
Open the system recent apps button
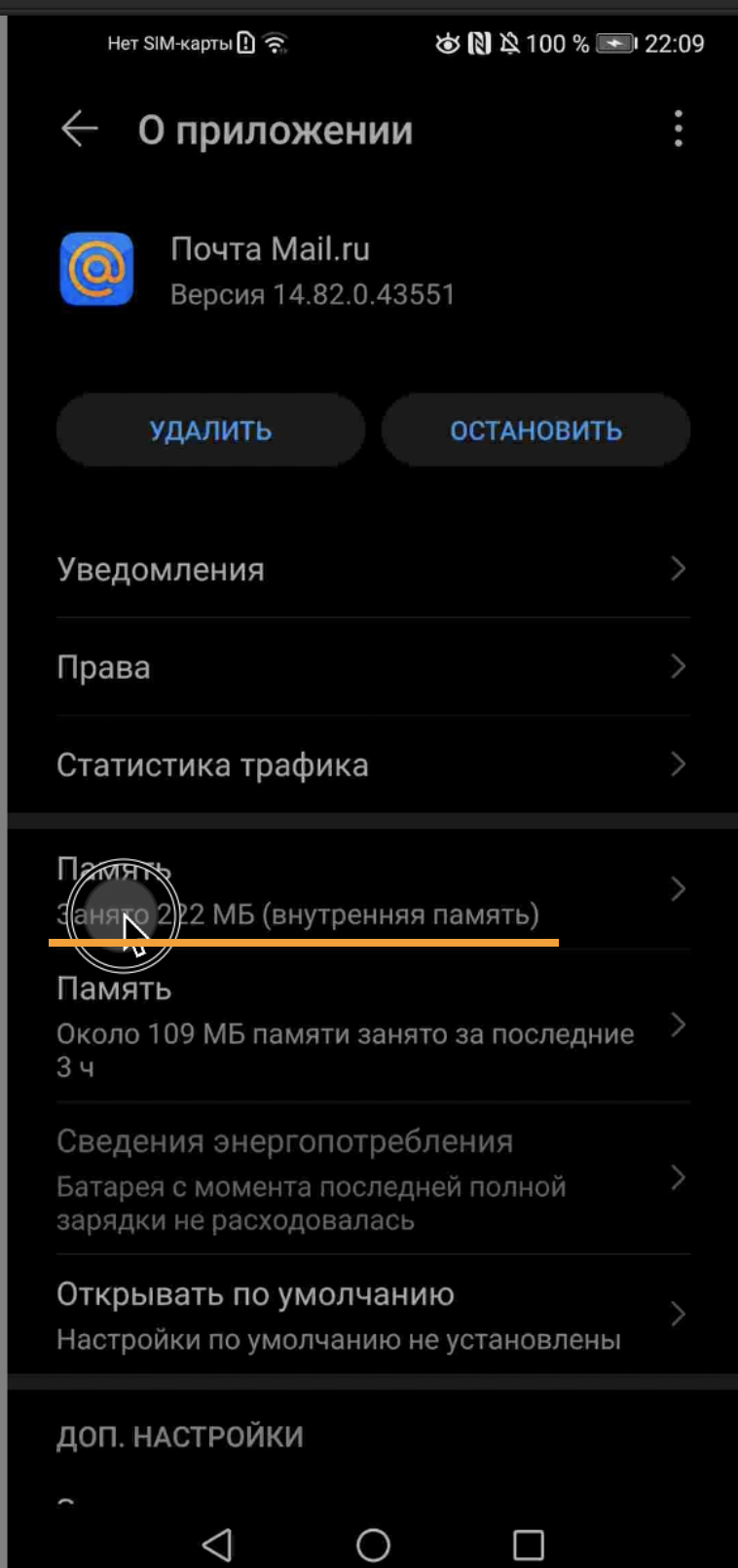click(528, 1544)
